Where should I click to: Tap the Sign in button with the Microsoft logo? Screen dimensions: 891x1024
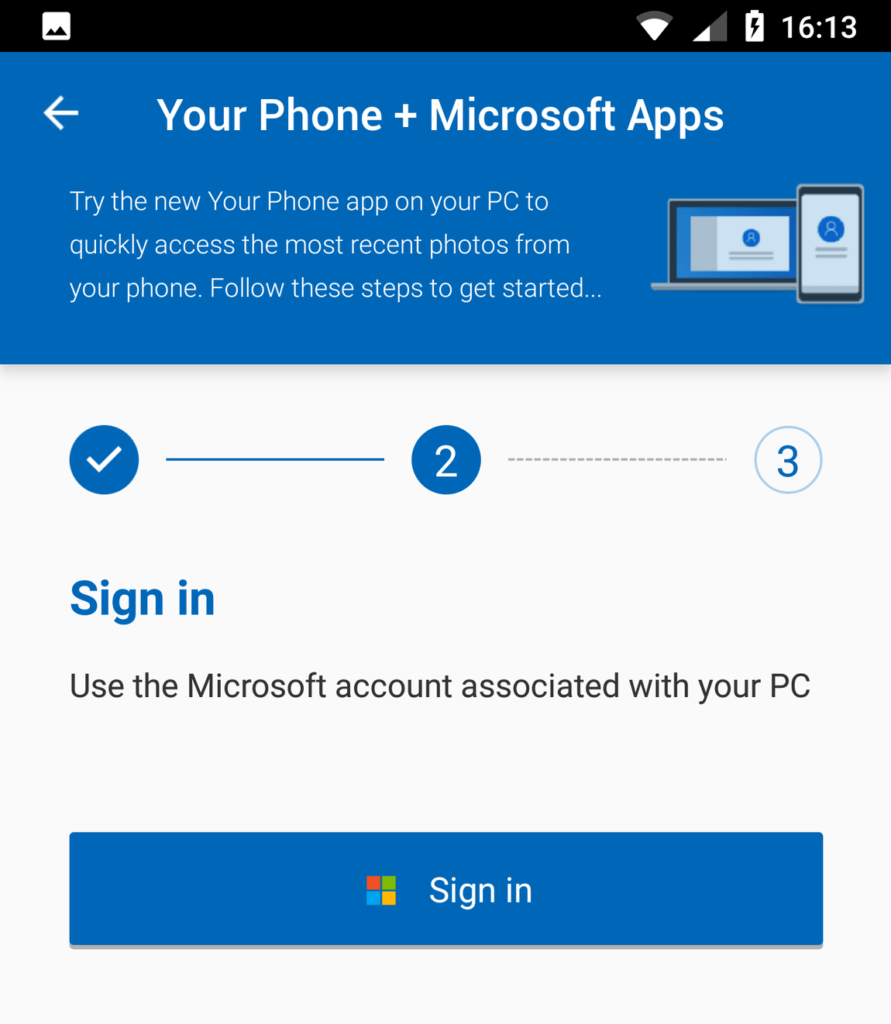click(446, 889)
